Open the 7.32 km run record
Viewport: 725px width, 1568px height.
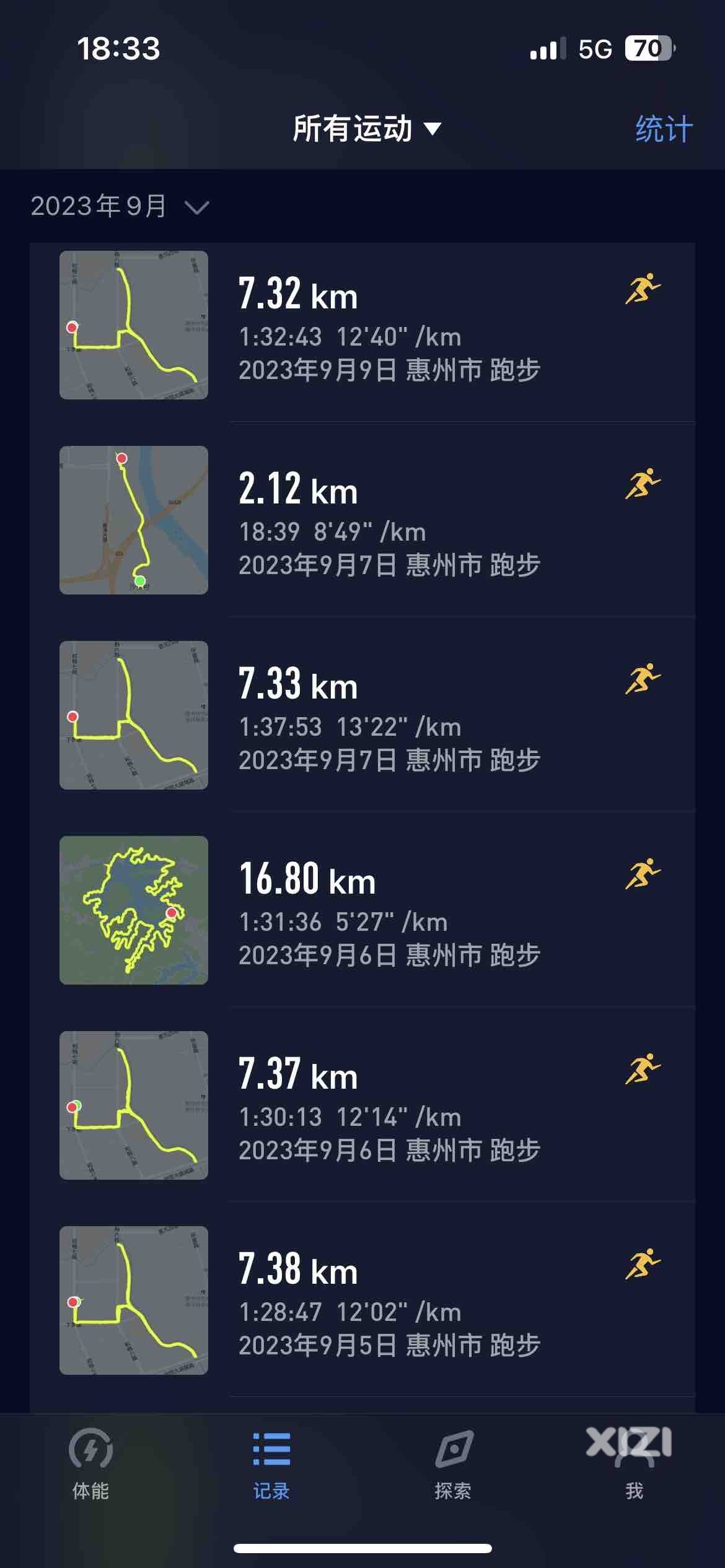(362, 325)
